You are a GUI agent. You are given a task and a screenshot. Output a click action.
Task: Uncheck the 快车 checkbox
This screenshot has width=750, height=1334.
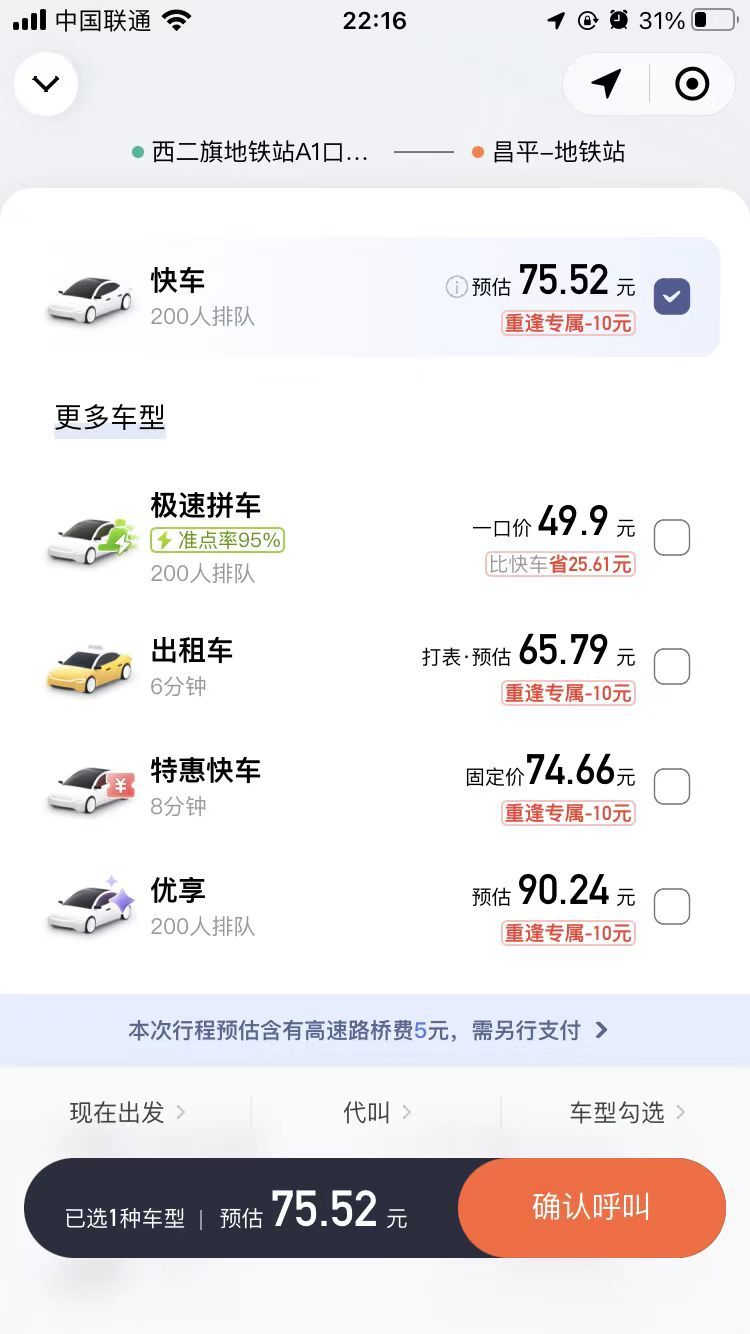(x=672, y=297)
